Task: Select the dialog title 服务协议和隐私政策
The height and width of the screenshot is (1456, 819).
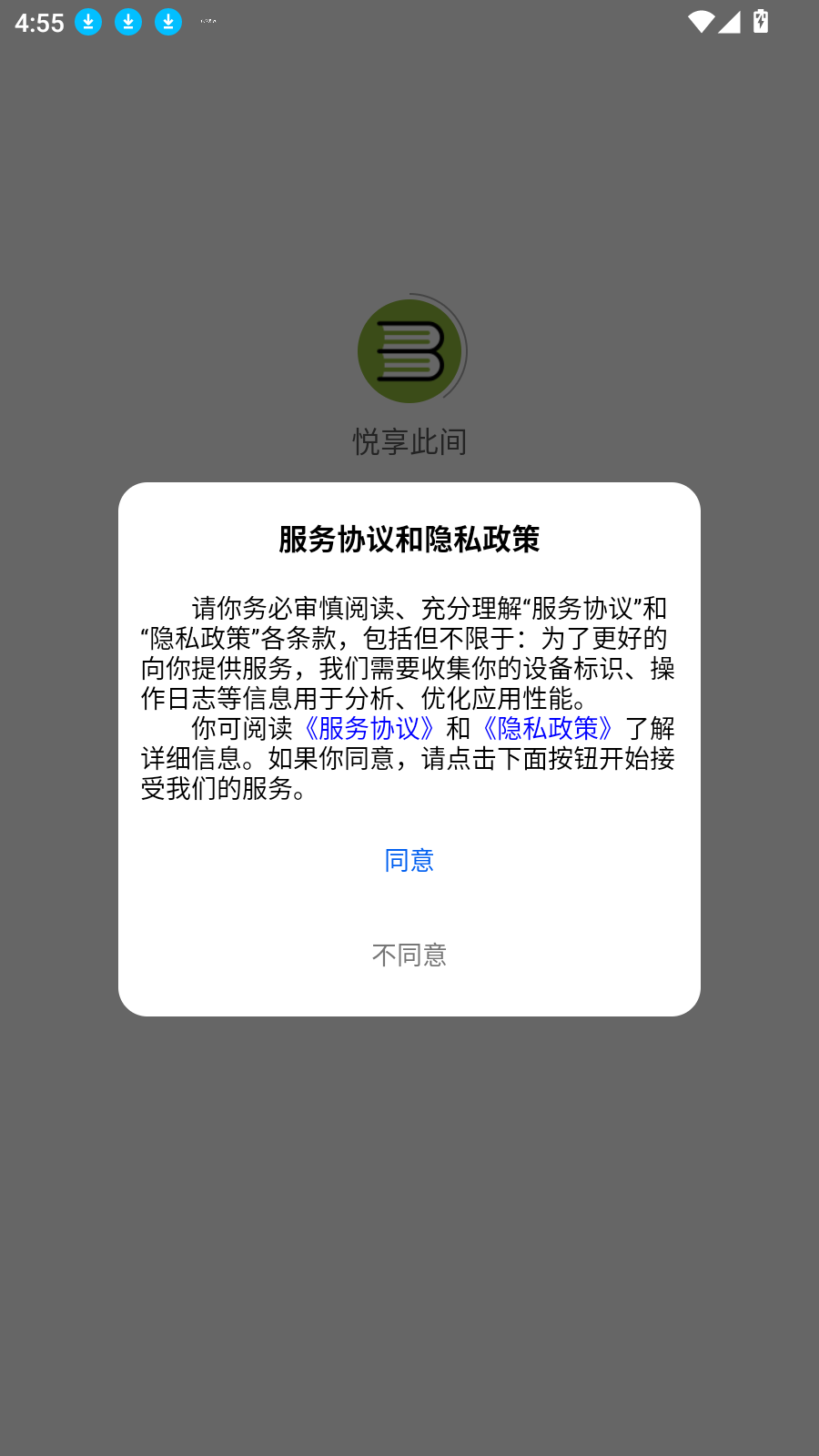Action: [409, 537]
